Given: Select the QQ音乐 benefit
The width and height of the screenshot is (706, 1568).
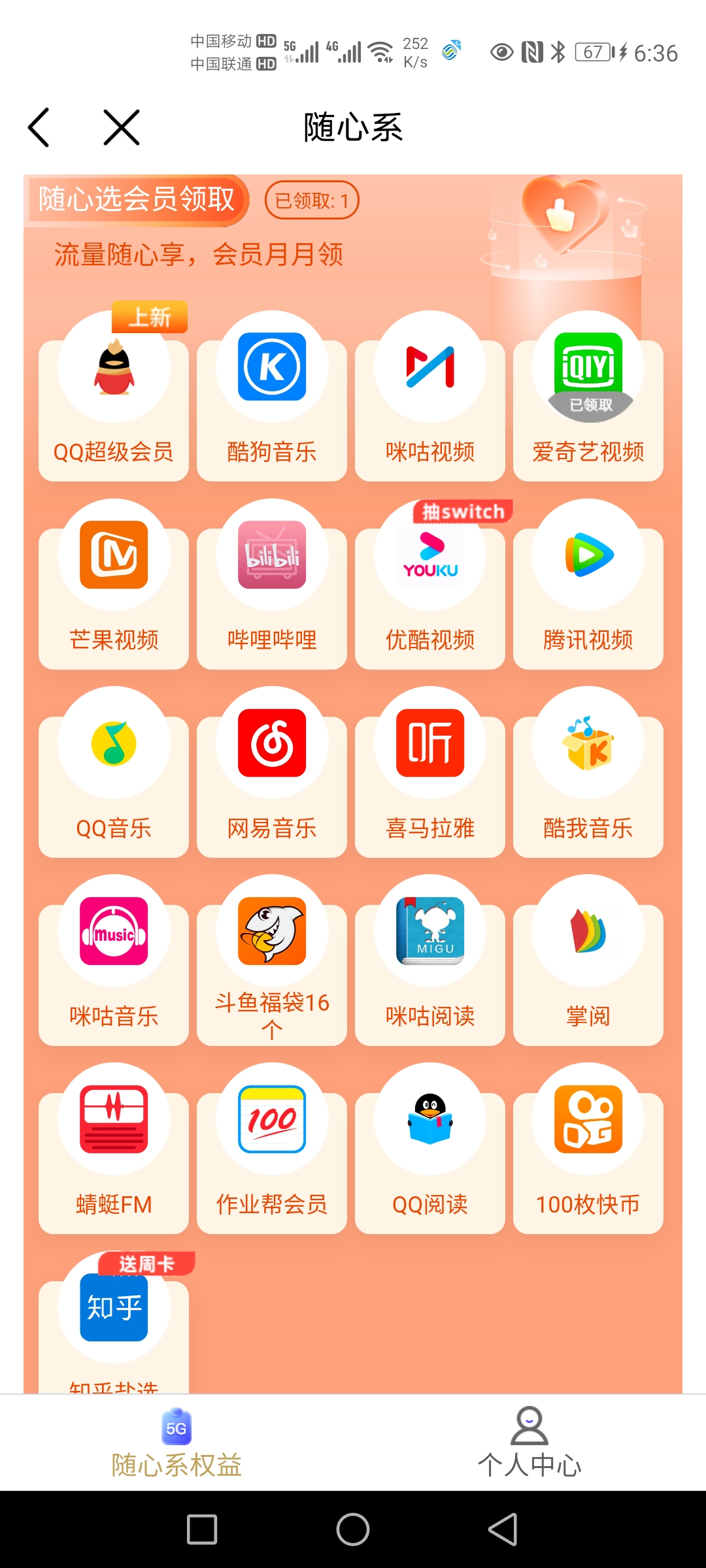Looking at the screenshot, I should pyautogui.click(x=114, y=775).
